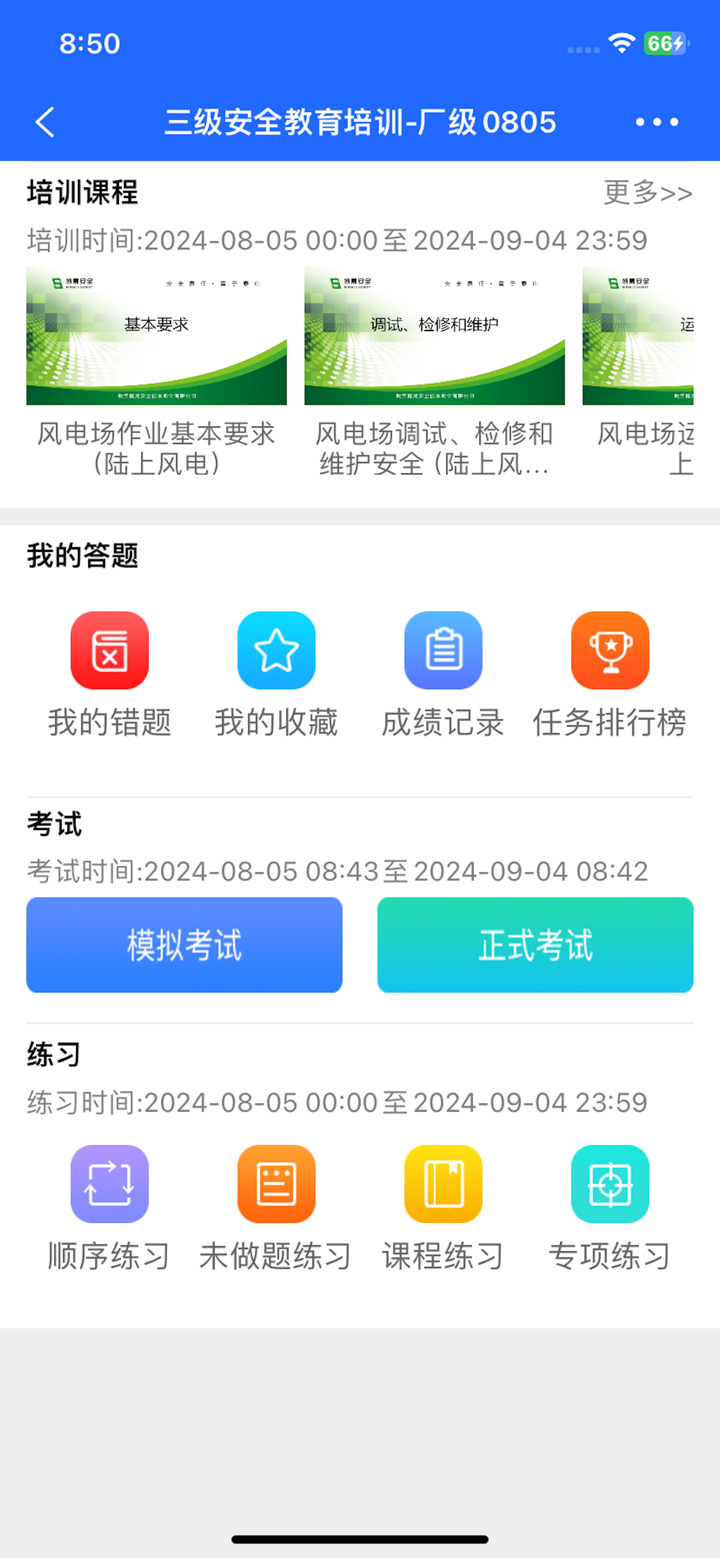This screenshot has width=720, height=1558.
Task: Open 我的错题 (my mistakes) icon
Action: 110,649
